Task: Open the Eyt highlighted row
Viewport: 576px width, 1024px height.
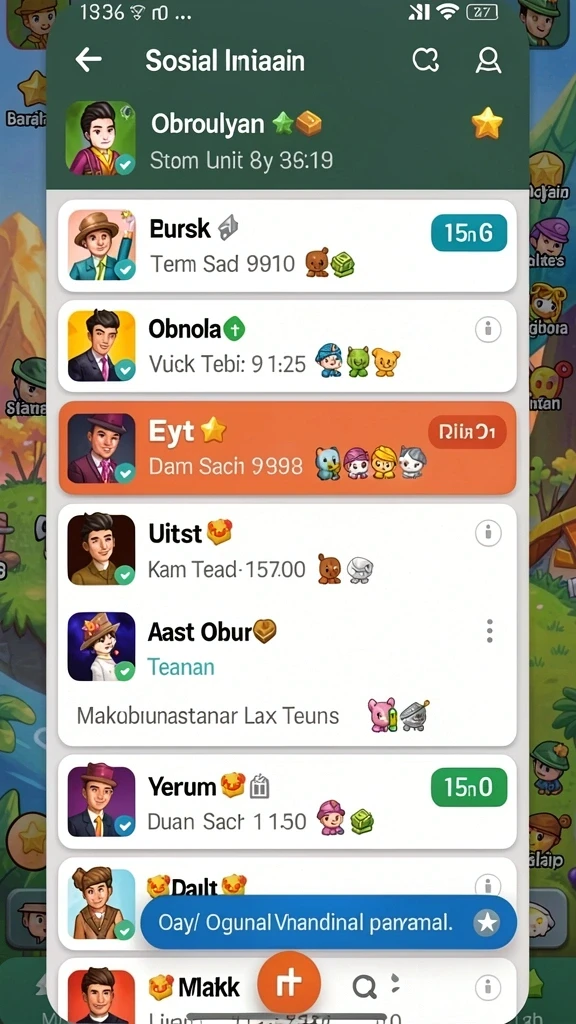Action: coord(287,447)
